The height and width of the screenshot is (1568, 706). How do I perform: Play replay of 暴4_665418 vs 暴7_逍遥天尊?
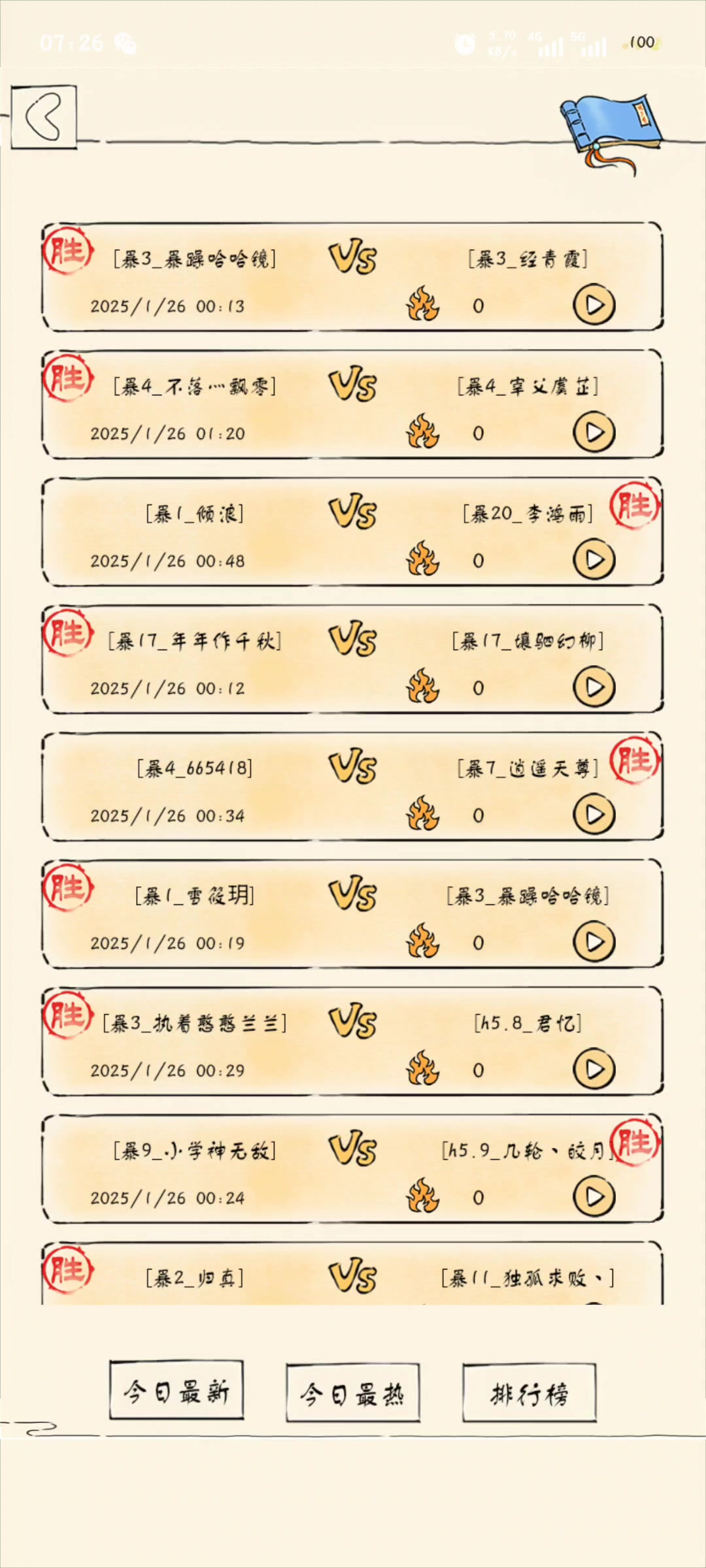coord(594,815)
